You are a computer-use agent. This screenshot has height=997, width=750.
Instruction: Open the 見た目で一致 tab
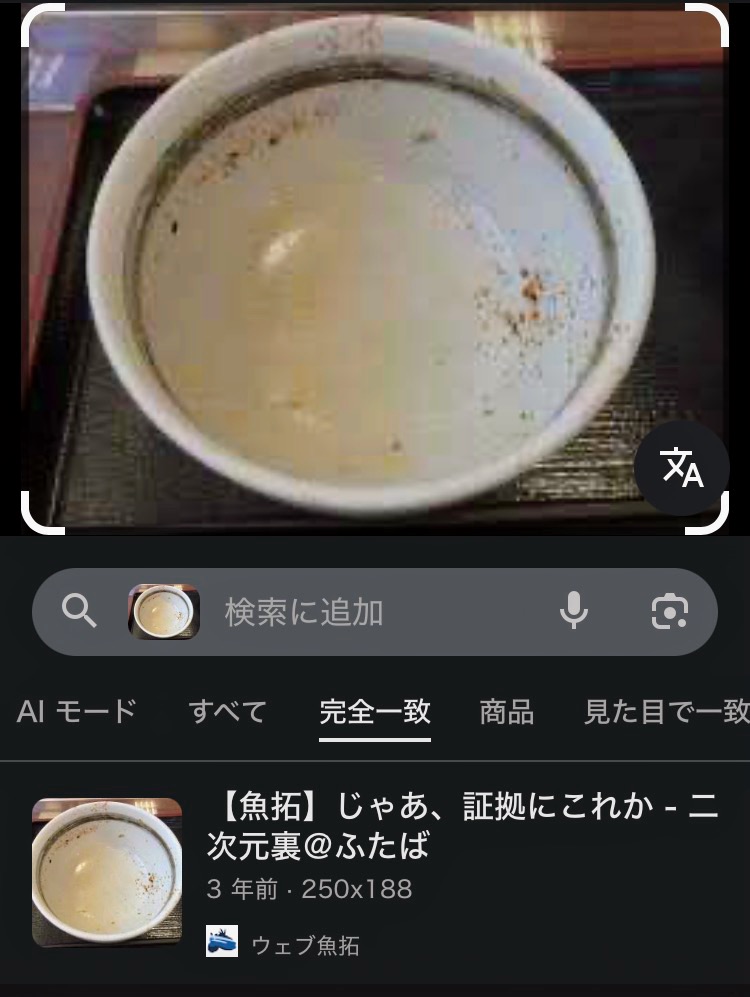pyautogui.click(x=665, y=712)
